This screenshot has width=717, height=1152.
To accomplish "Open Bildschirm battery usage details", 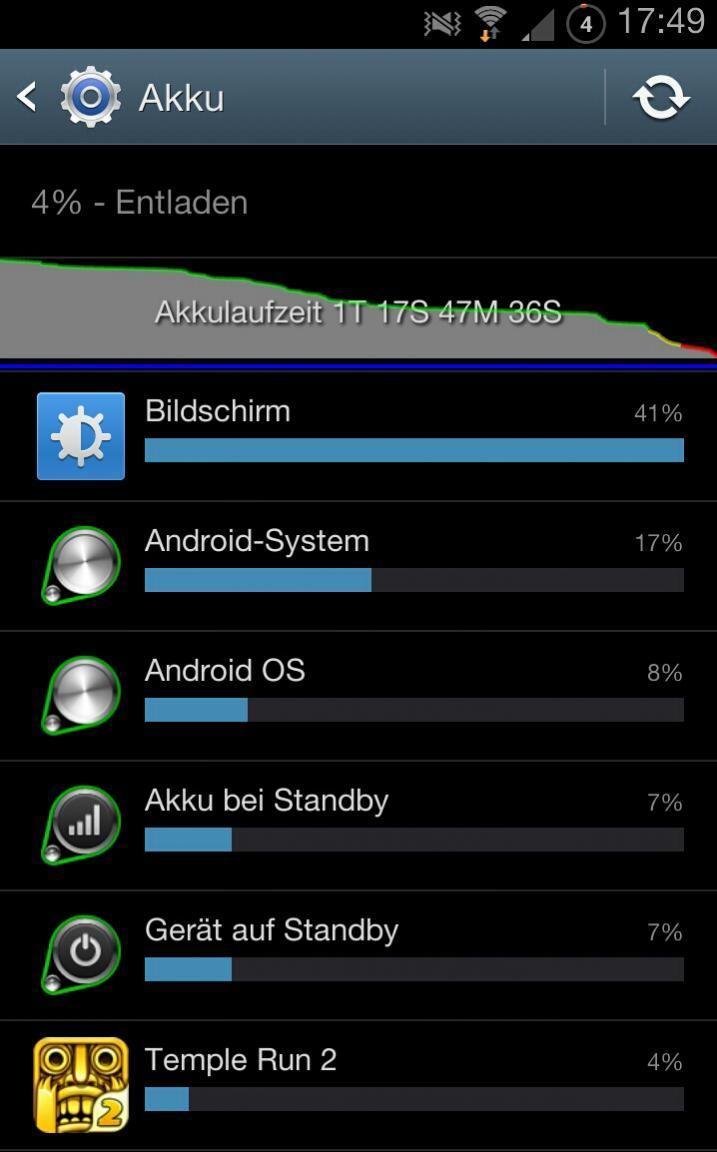I will pos(358,436).
